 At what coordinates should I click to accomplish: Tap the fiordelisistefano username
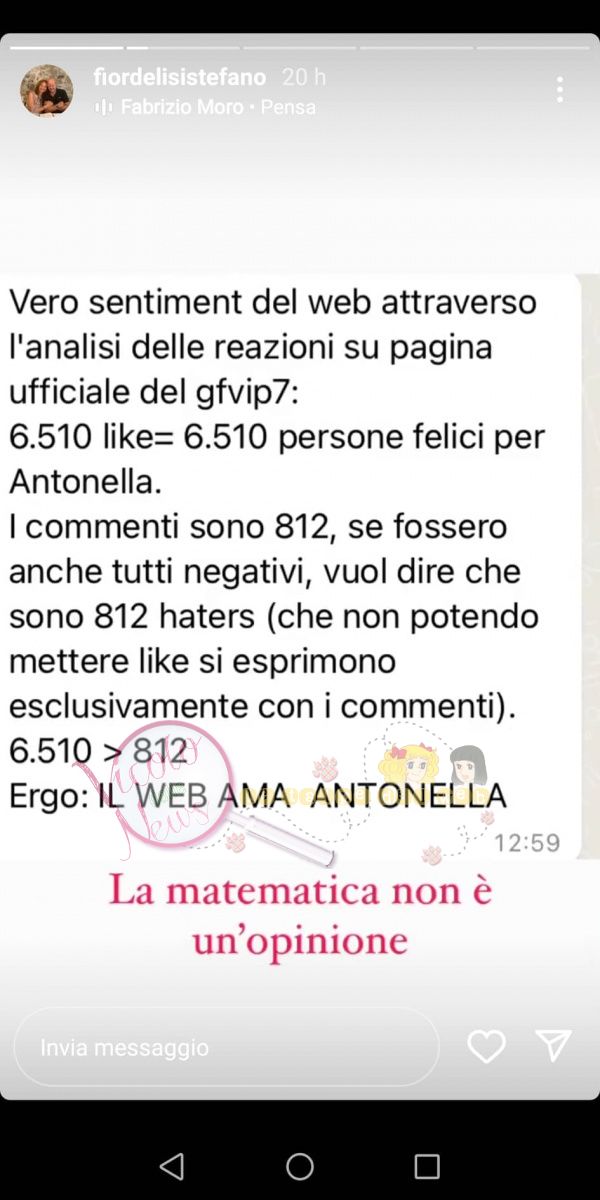point(179,77)
